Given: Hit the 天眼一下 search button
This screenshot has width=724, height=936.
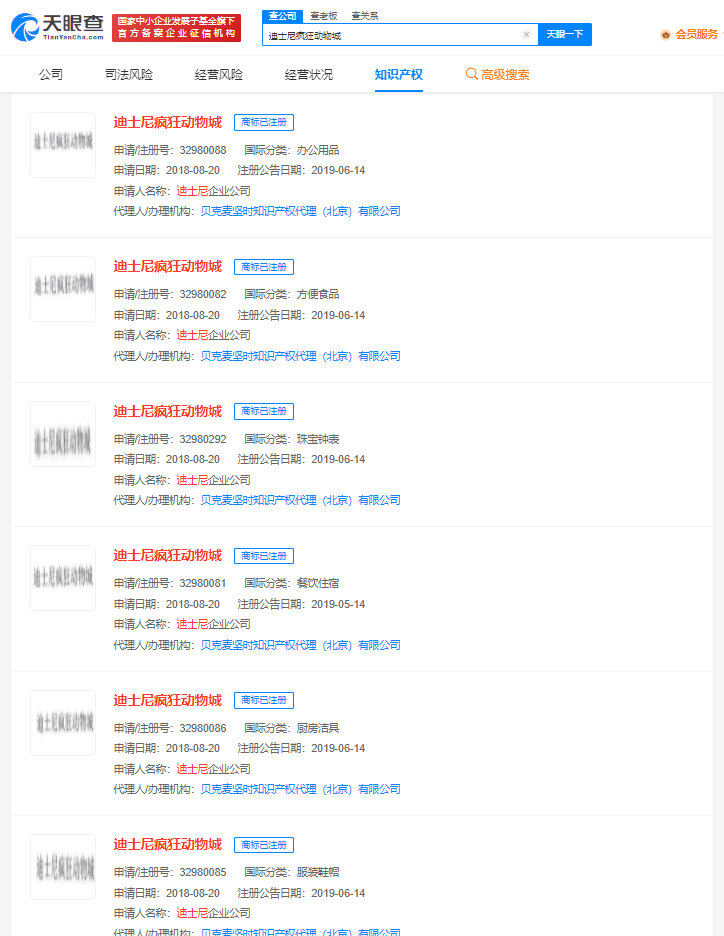Looking at the screenshot, I should tap(565, 35).
